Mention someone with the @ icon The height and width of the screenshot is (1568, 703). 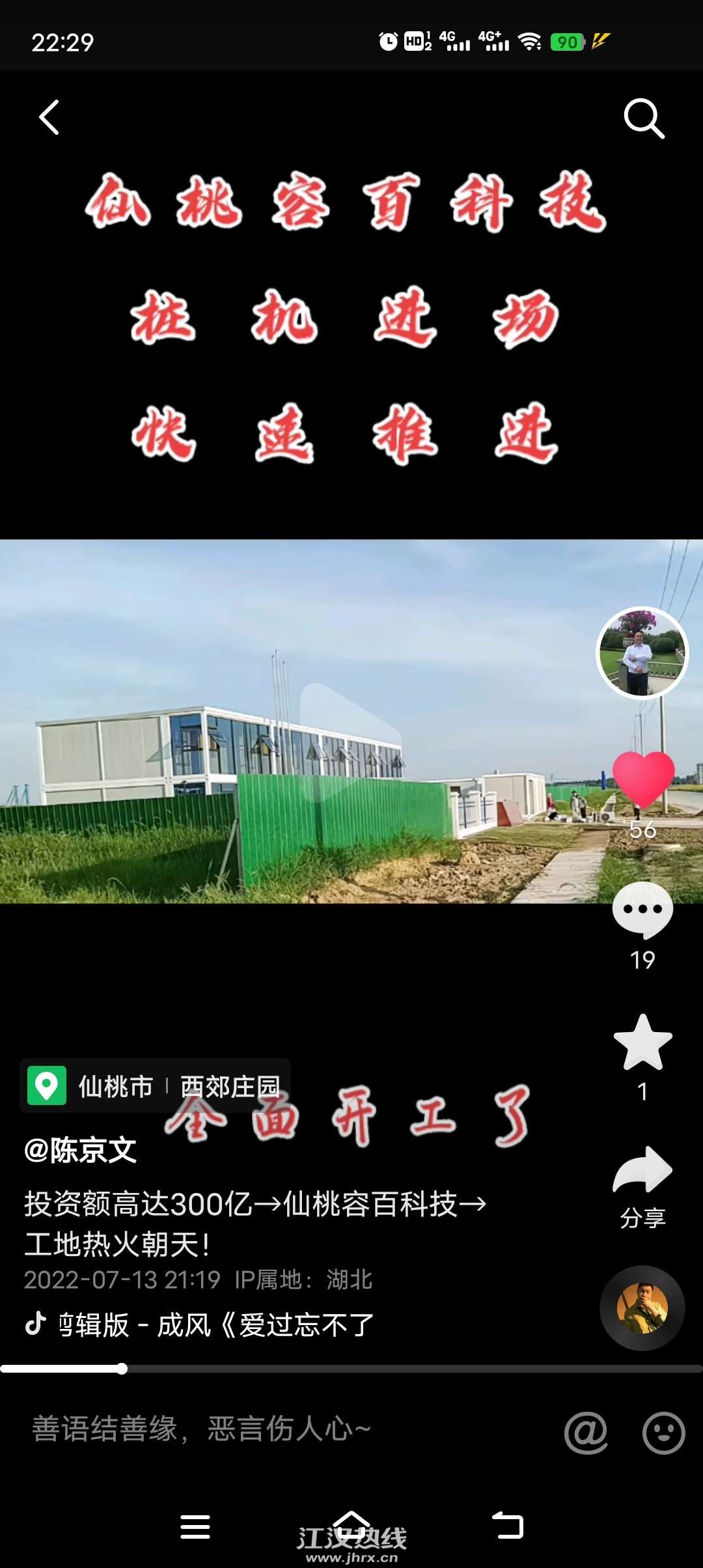tap(585, 1433)
